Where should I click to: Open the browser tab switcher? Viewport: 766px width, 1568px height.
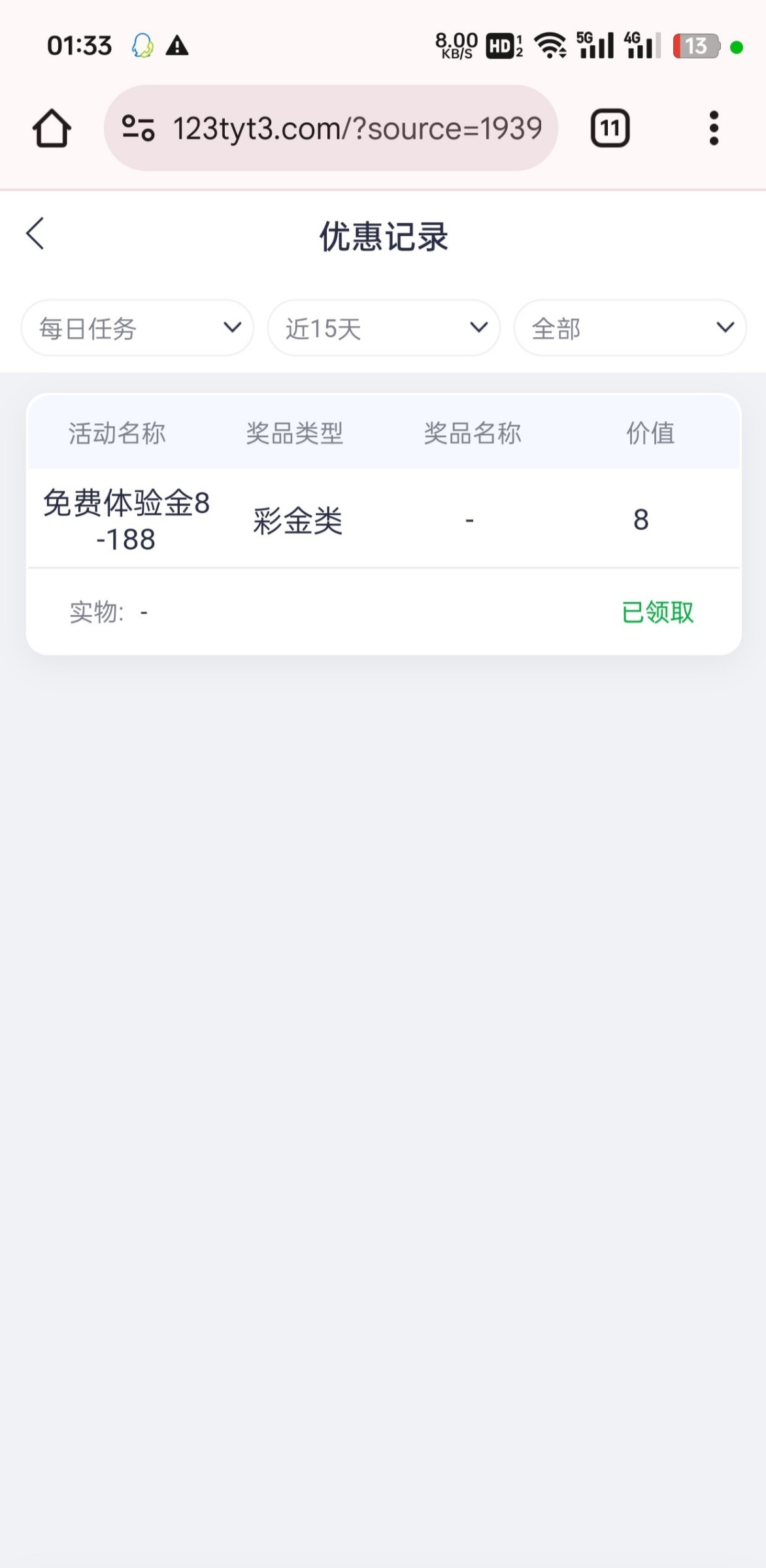[x=610, y=128]
